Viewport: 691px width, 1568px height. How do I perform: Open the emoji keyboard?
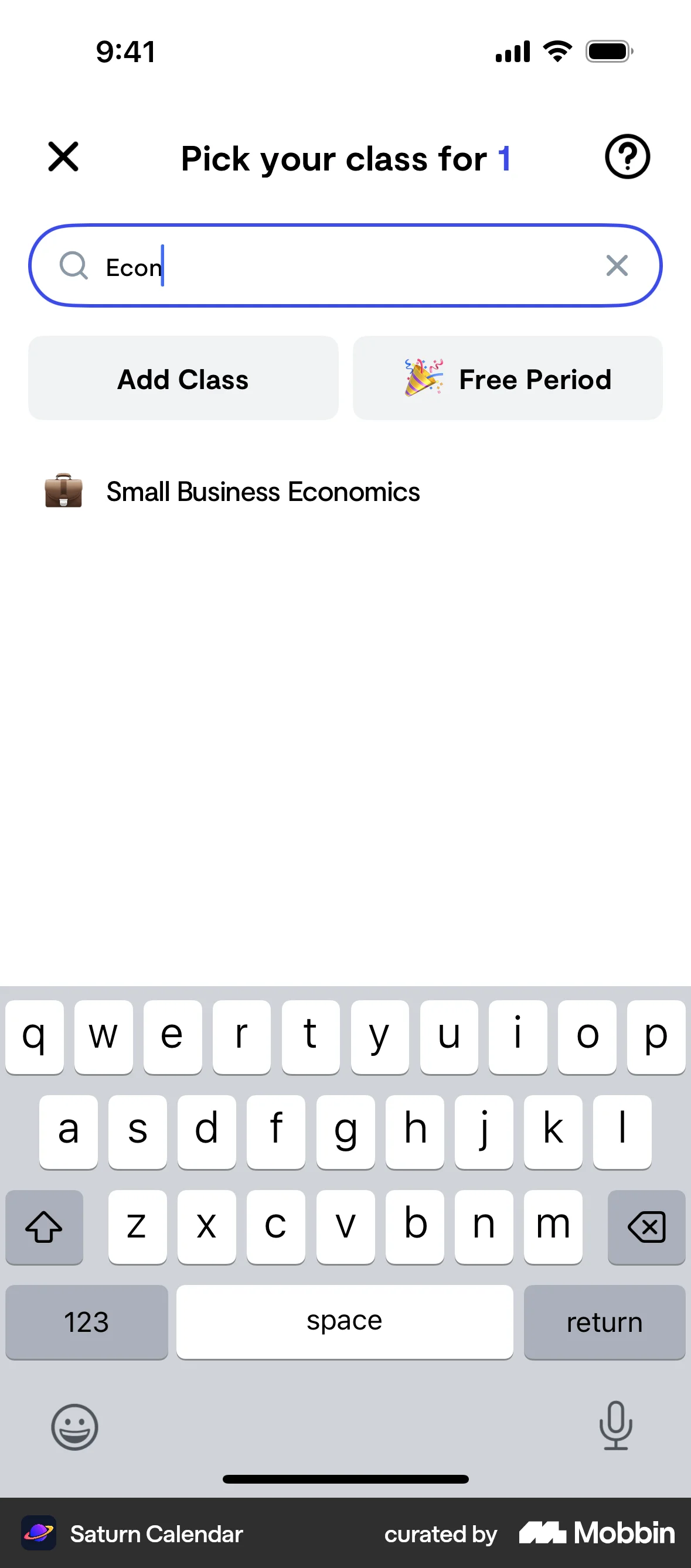click(74, 1427)
